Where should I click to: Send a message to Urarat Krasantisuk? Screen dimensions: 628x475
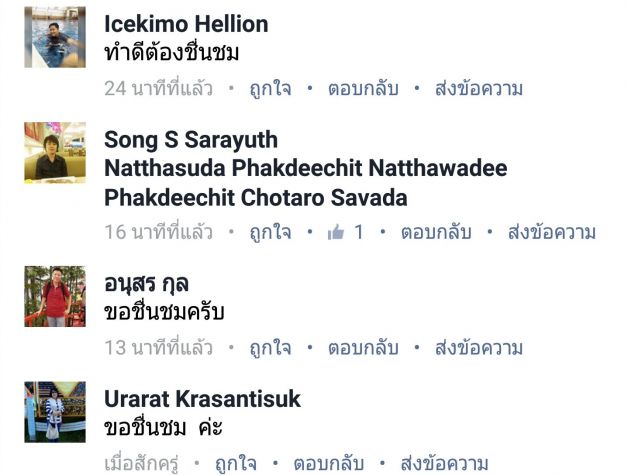(444, 463)
